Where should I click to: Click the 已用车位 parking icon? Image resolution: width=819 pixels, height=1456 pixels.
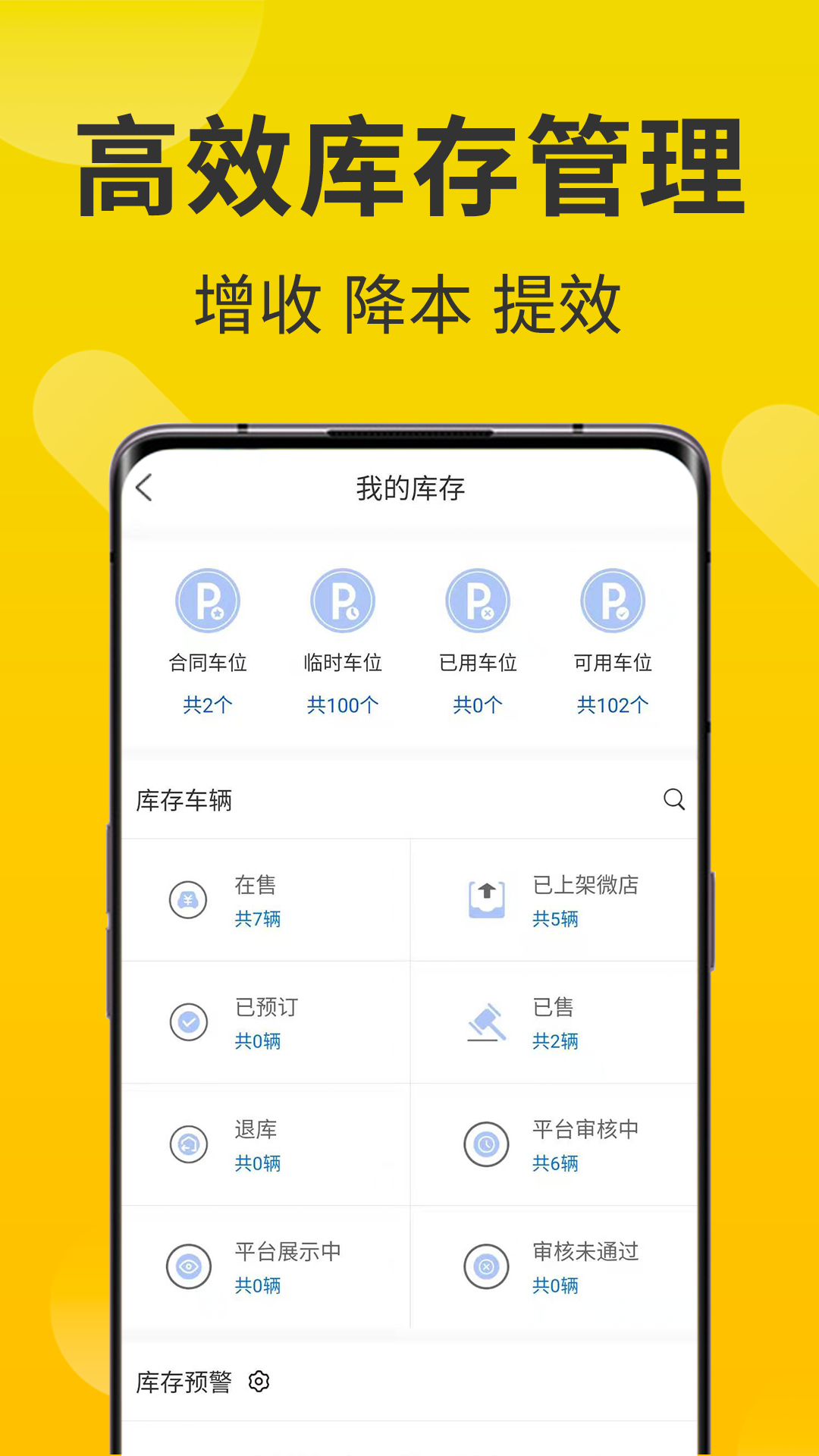(478, 600)
